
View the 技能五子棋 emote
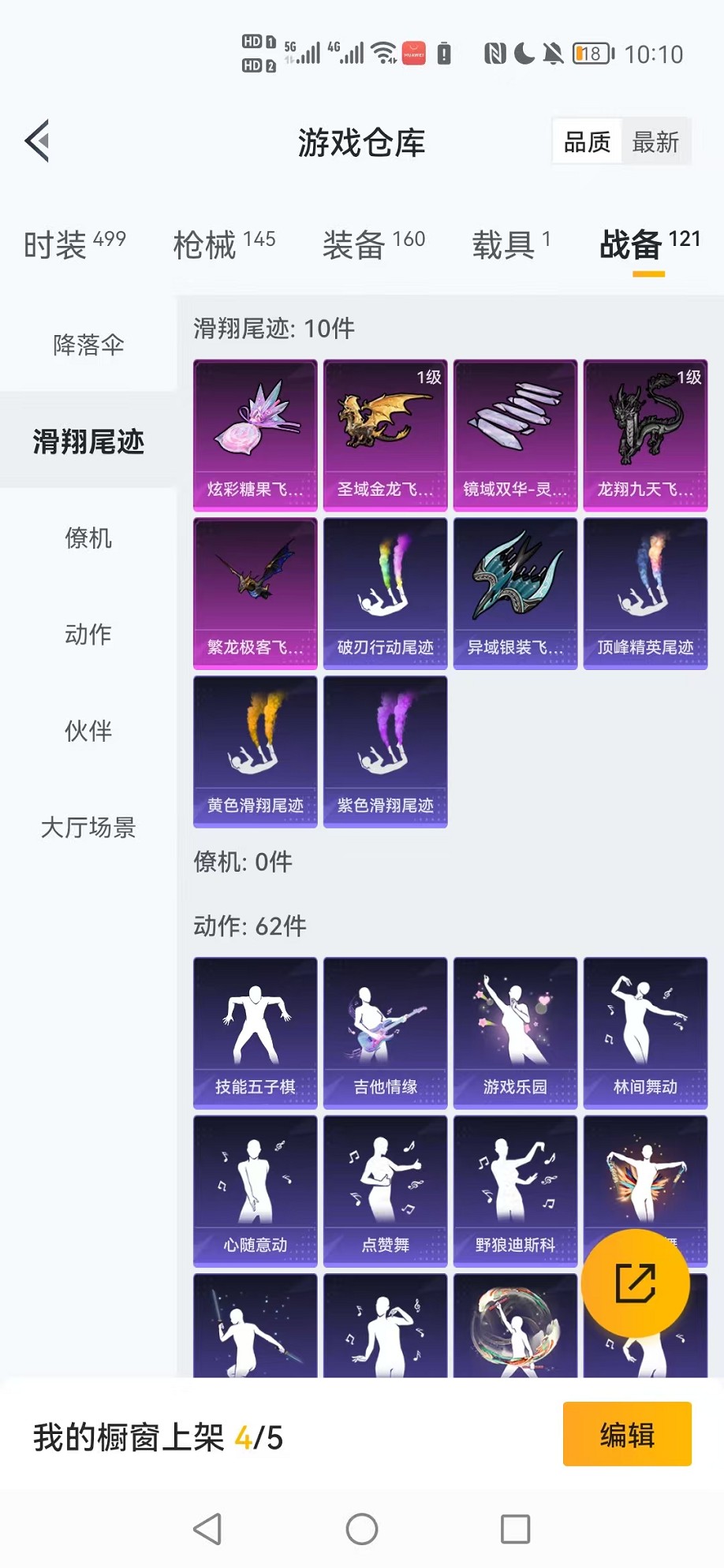click(x=255, y=1032)
